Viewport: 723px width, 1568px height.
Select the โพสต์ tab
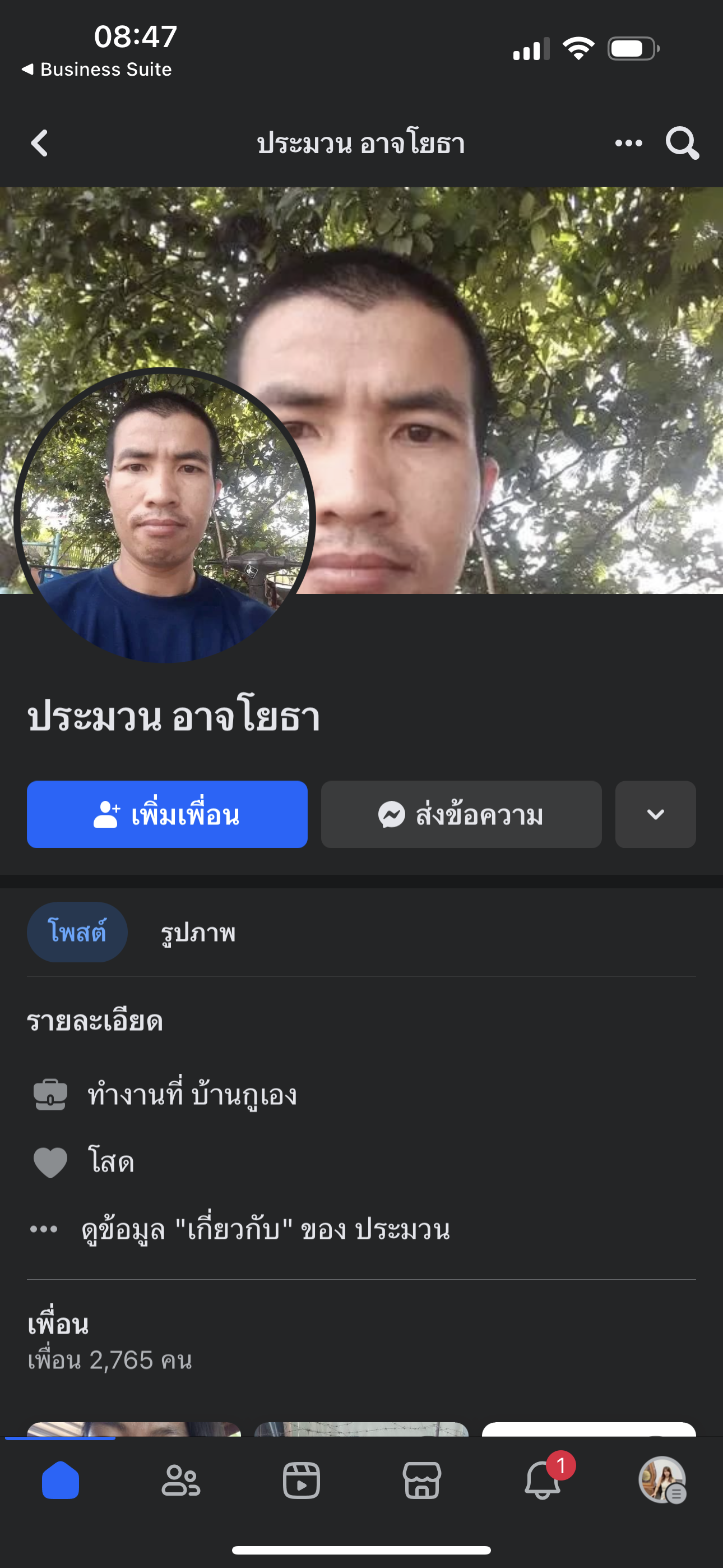click(77, 931)
